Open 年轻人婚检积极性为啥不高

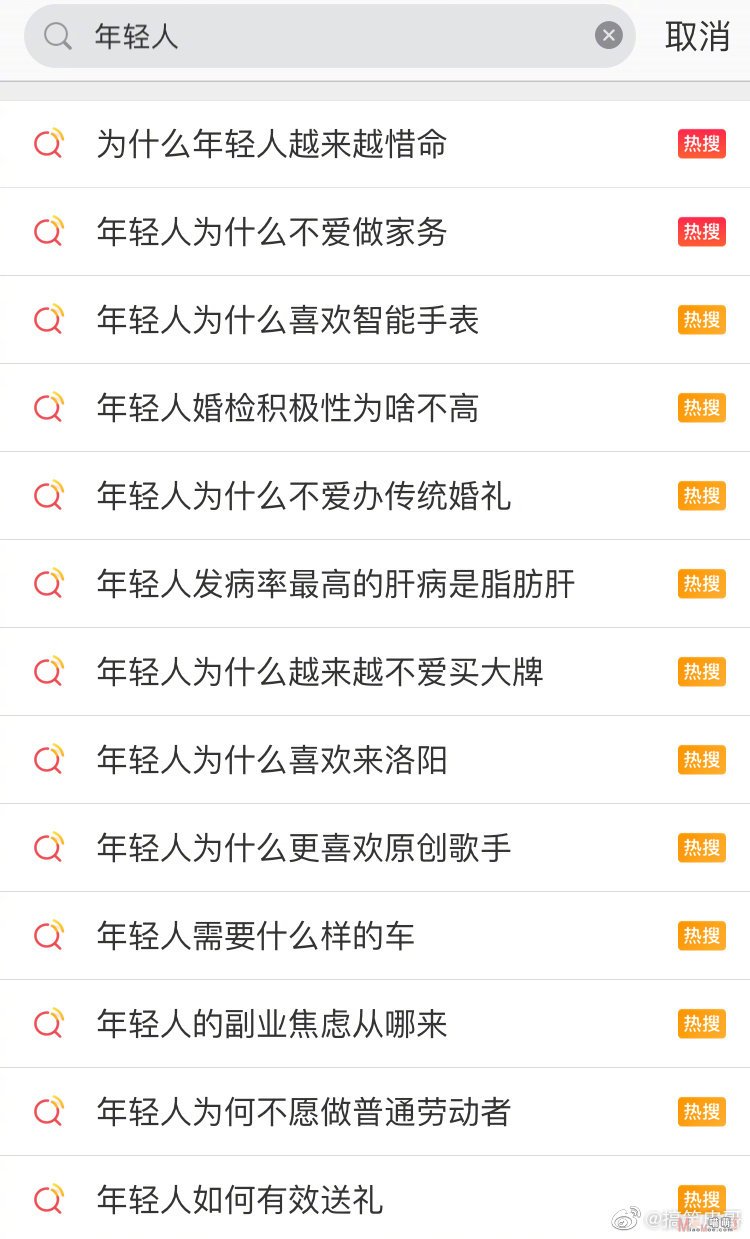point(375,408)
